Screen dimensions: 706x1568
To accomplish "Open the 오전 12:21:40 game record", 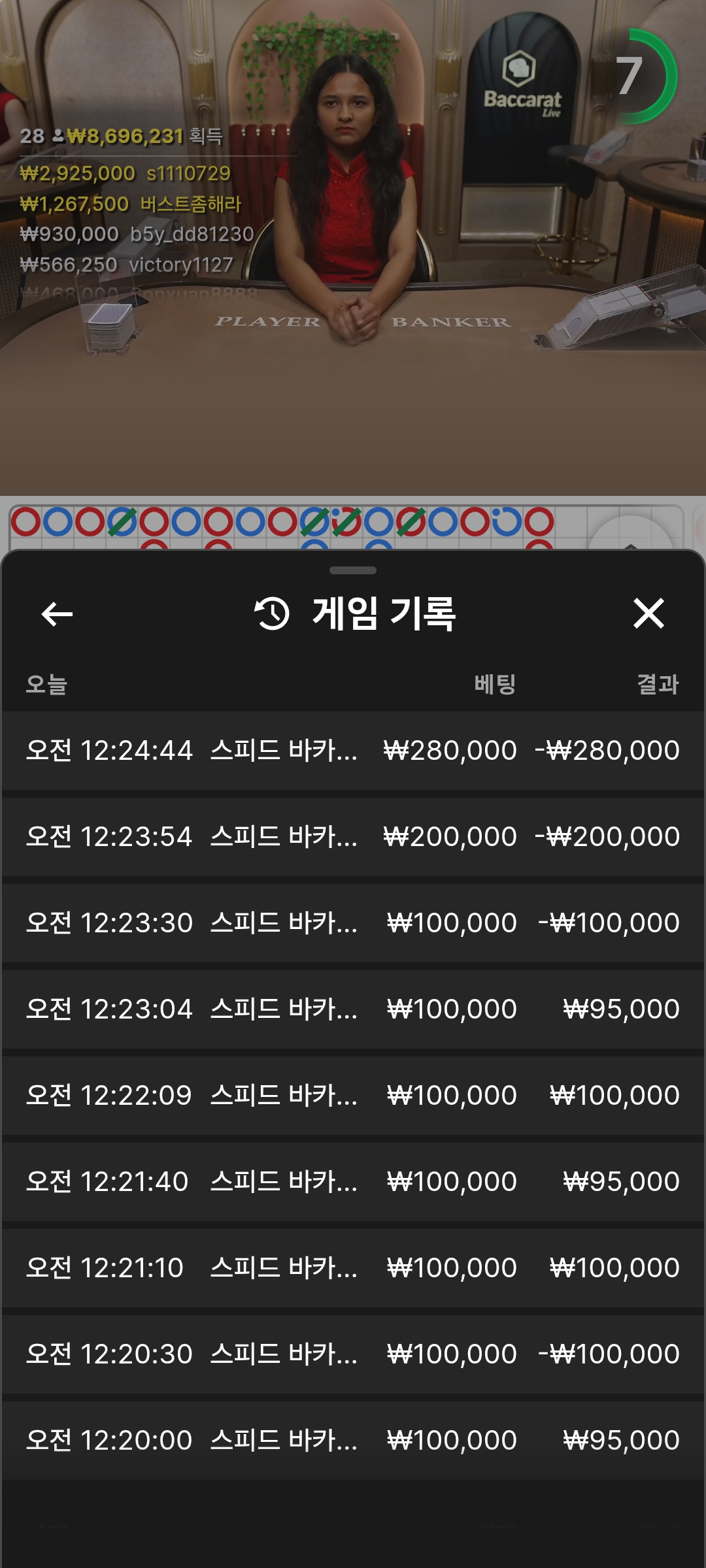I will tap(353, 1181).
